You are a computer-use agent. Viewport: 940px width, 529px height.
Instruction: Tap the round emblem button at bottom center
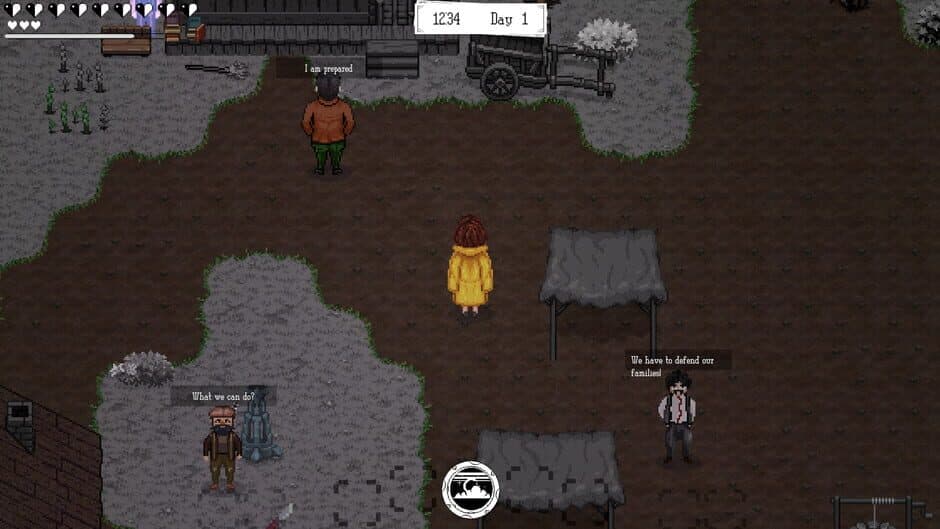471,489
